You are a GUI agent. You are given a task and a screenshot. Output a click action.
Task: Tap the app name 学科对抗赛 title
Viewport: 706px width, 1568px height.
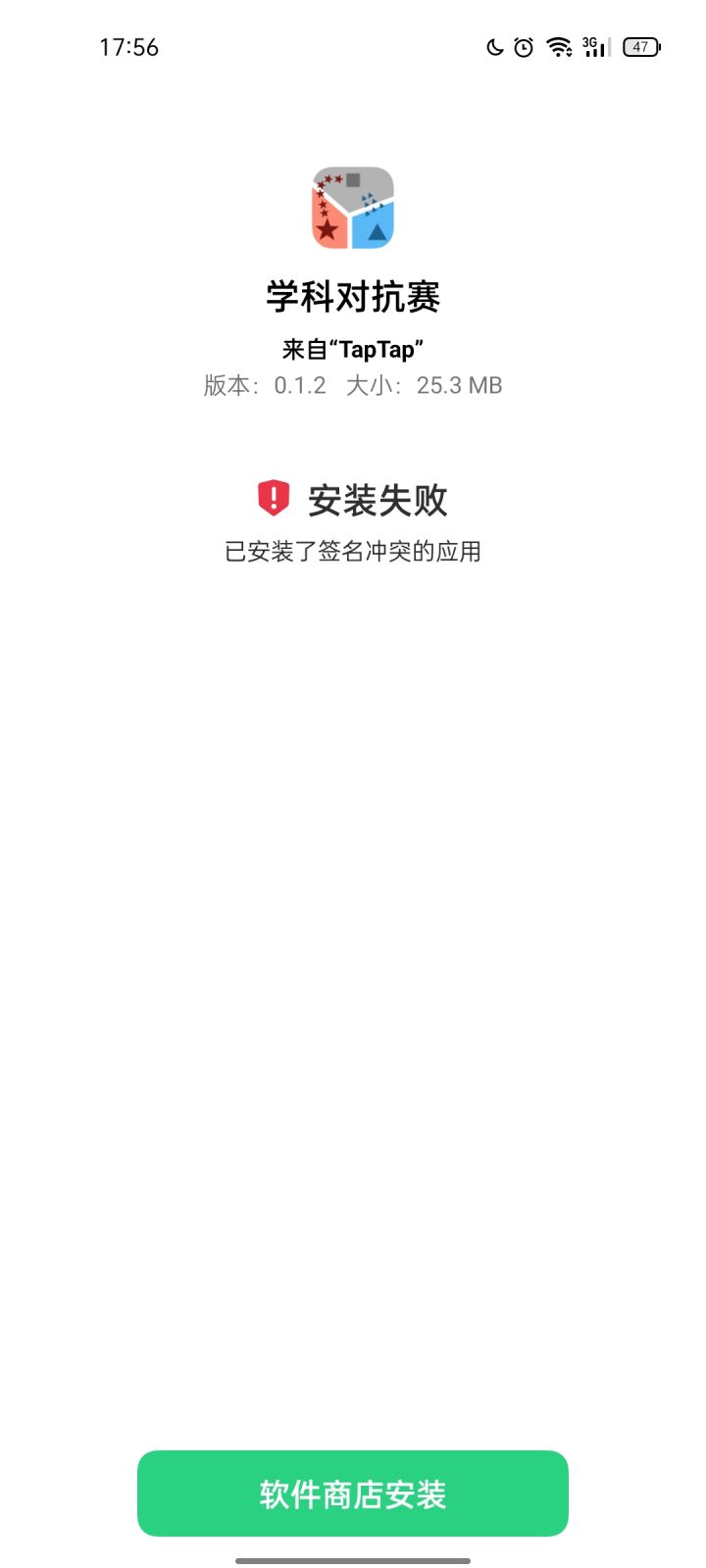click(x=353, y=297)
